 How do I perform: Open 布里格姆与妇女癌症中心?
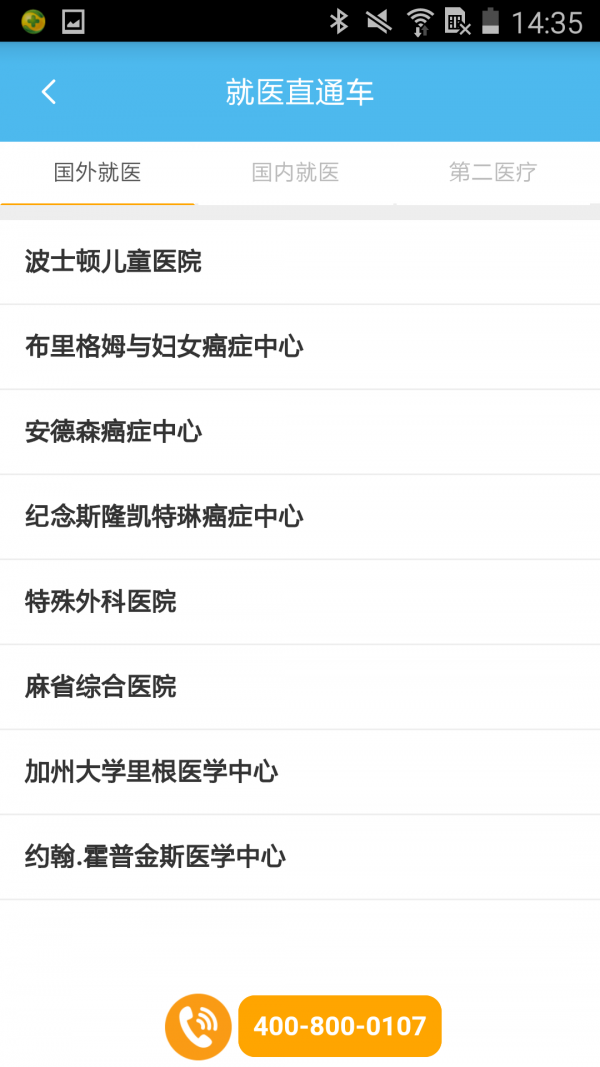tap(300, 347)
